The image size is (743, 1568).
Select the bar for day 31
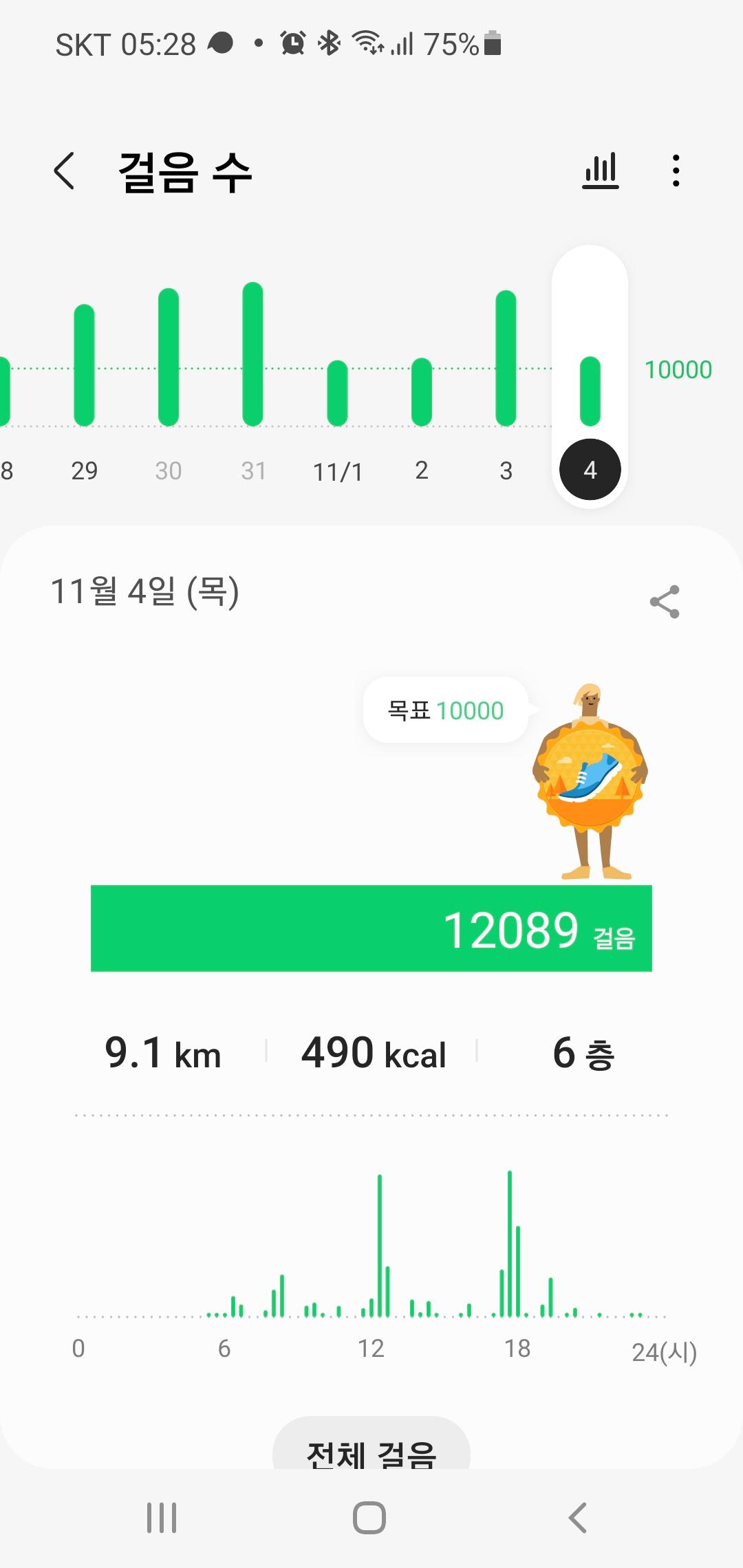click(x=253, y=354)
